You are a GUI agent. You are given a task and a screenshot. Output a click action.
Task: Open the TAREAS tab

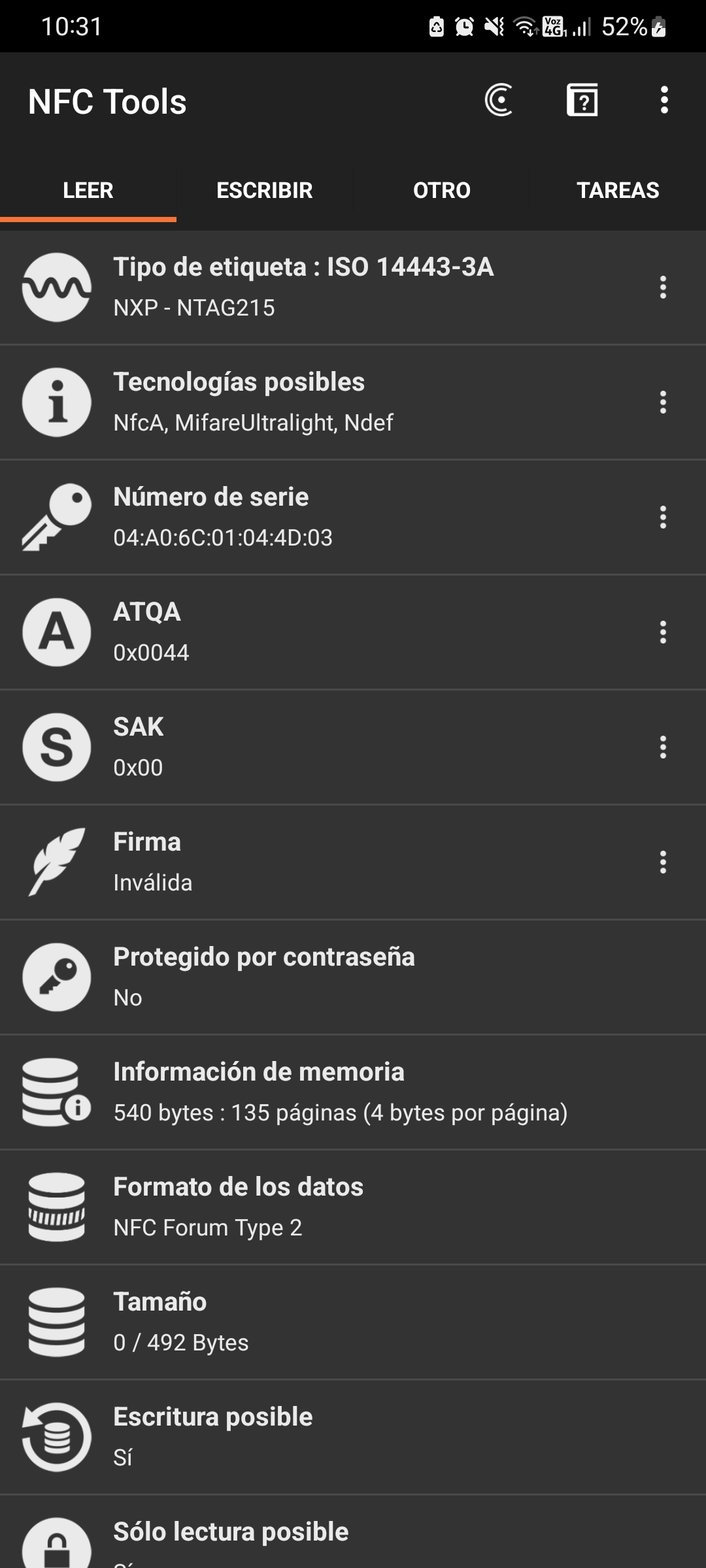618,190
